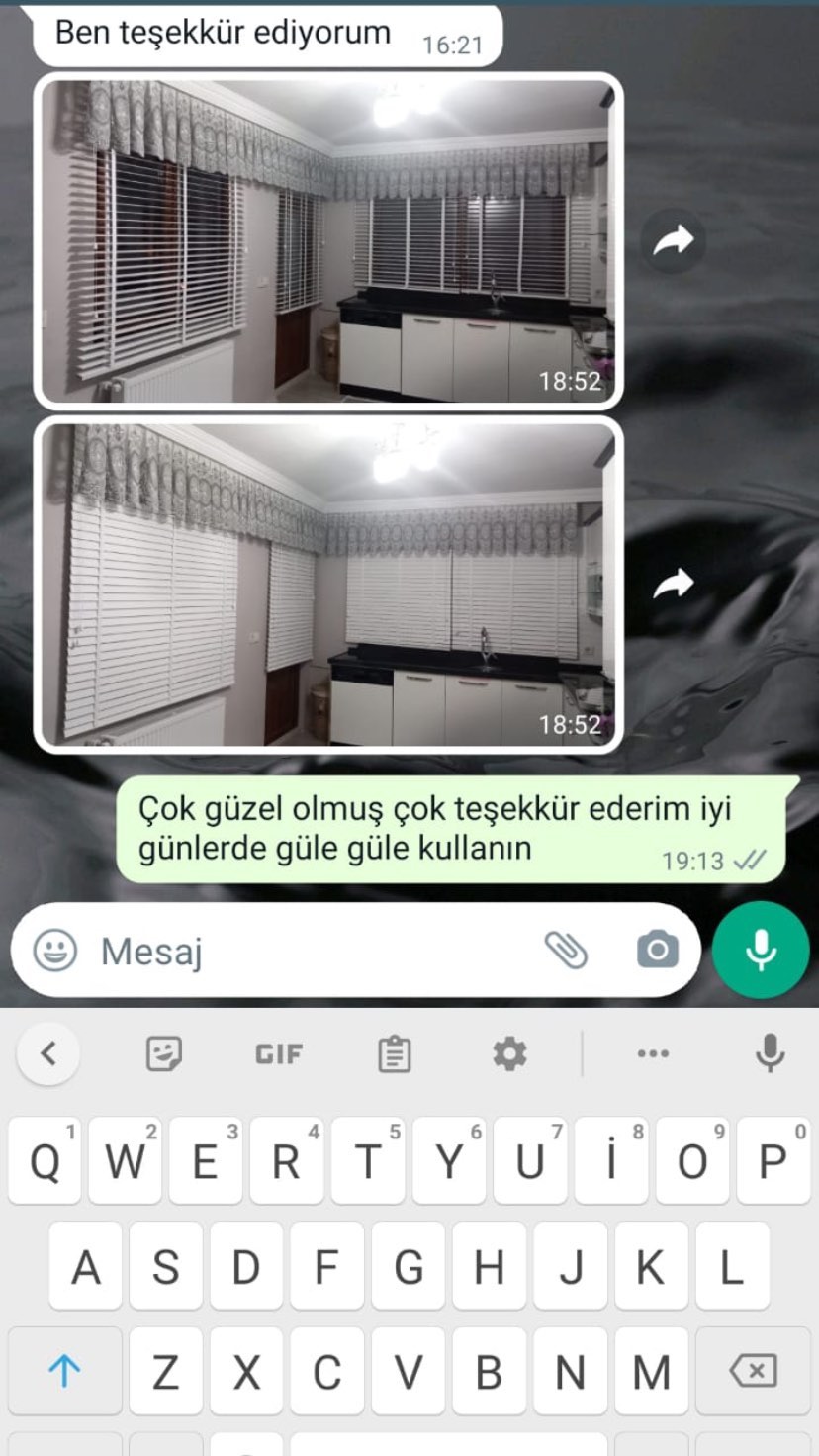The width and height of the screenshot is (819, 1456).
Task: Enable shift on the keyboard
Action: (65, 1372)
